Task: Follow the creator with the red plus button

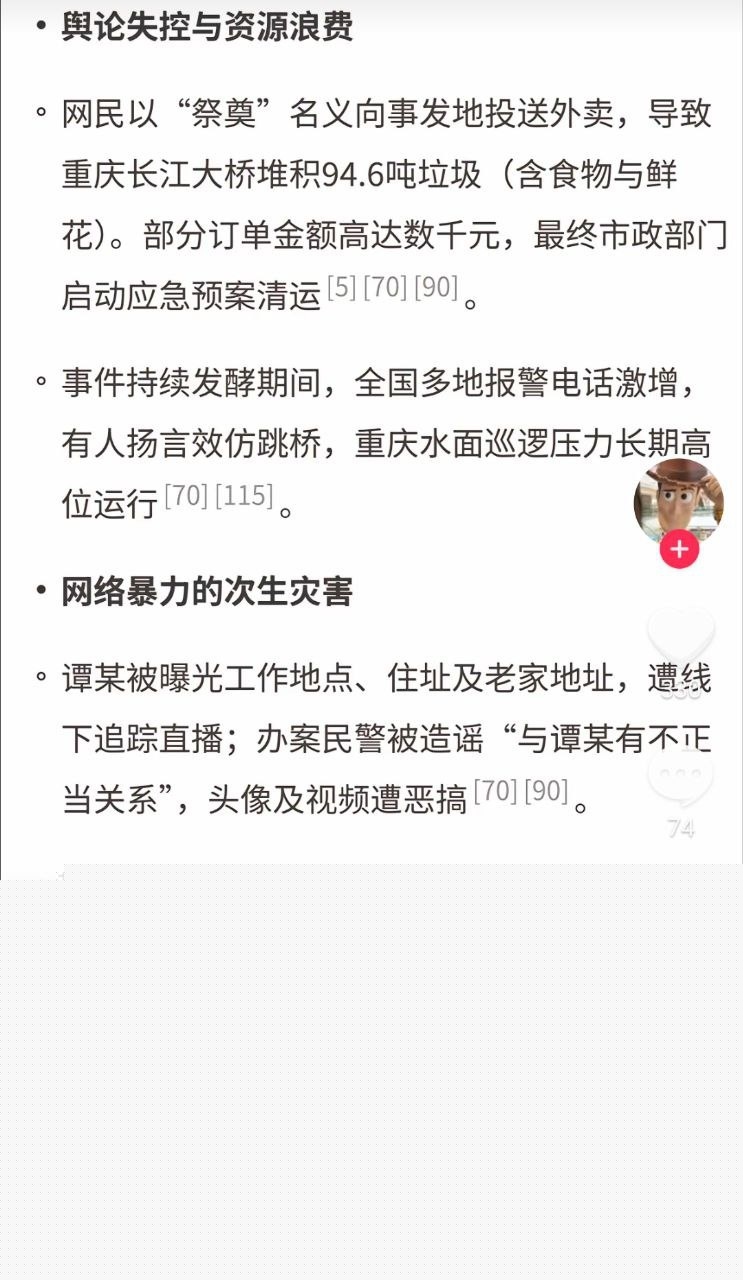Action: tap(679, 549)
